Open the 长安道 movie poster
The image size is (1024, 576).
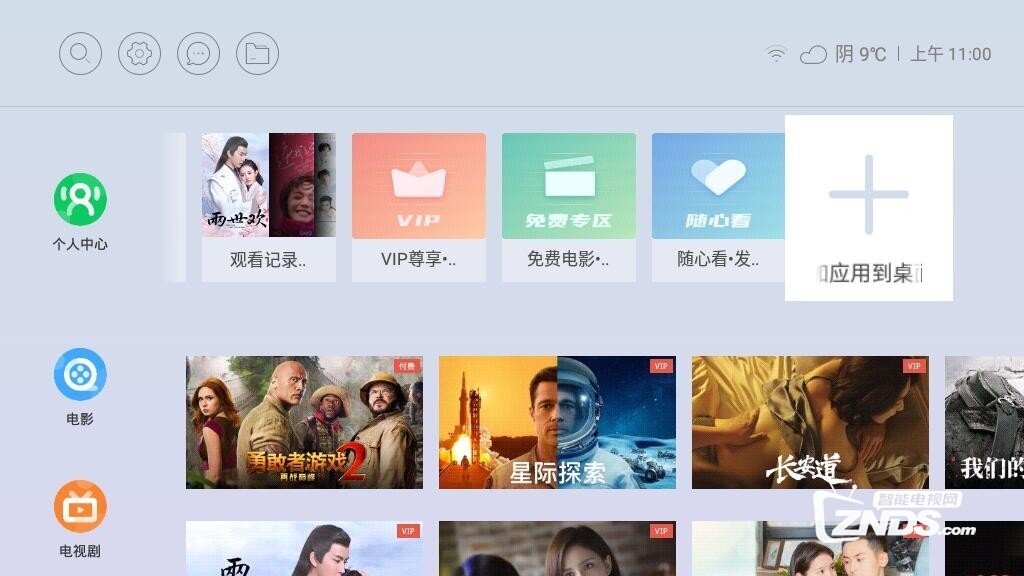pyautogui.click(x=810, y=422)
